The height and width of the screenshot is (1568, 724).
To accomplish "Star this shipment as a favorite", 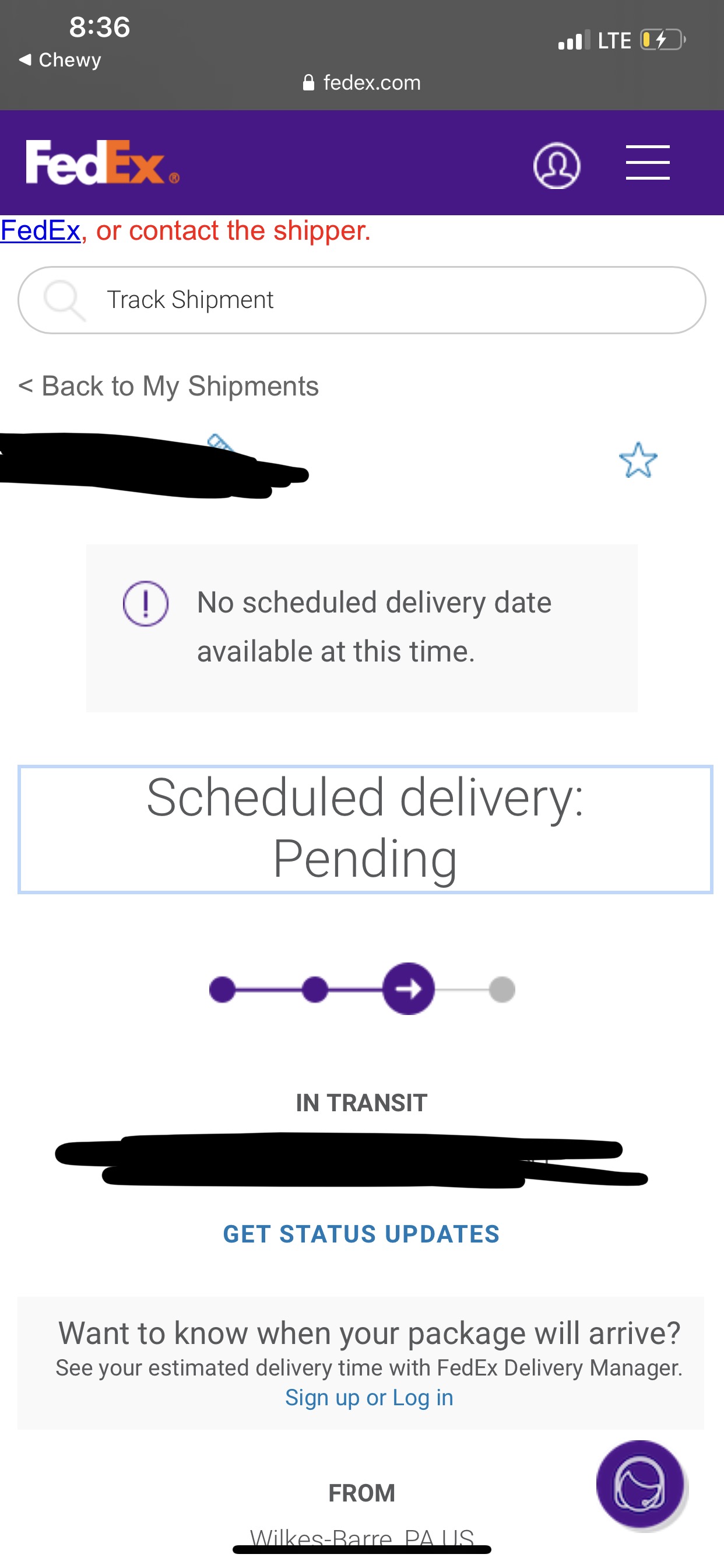I will [x=638, y=460].
